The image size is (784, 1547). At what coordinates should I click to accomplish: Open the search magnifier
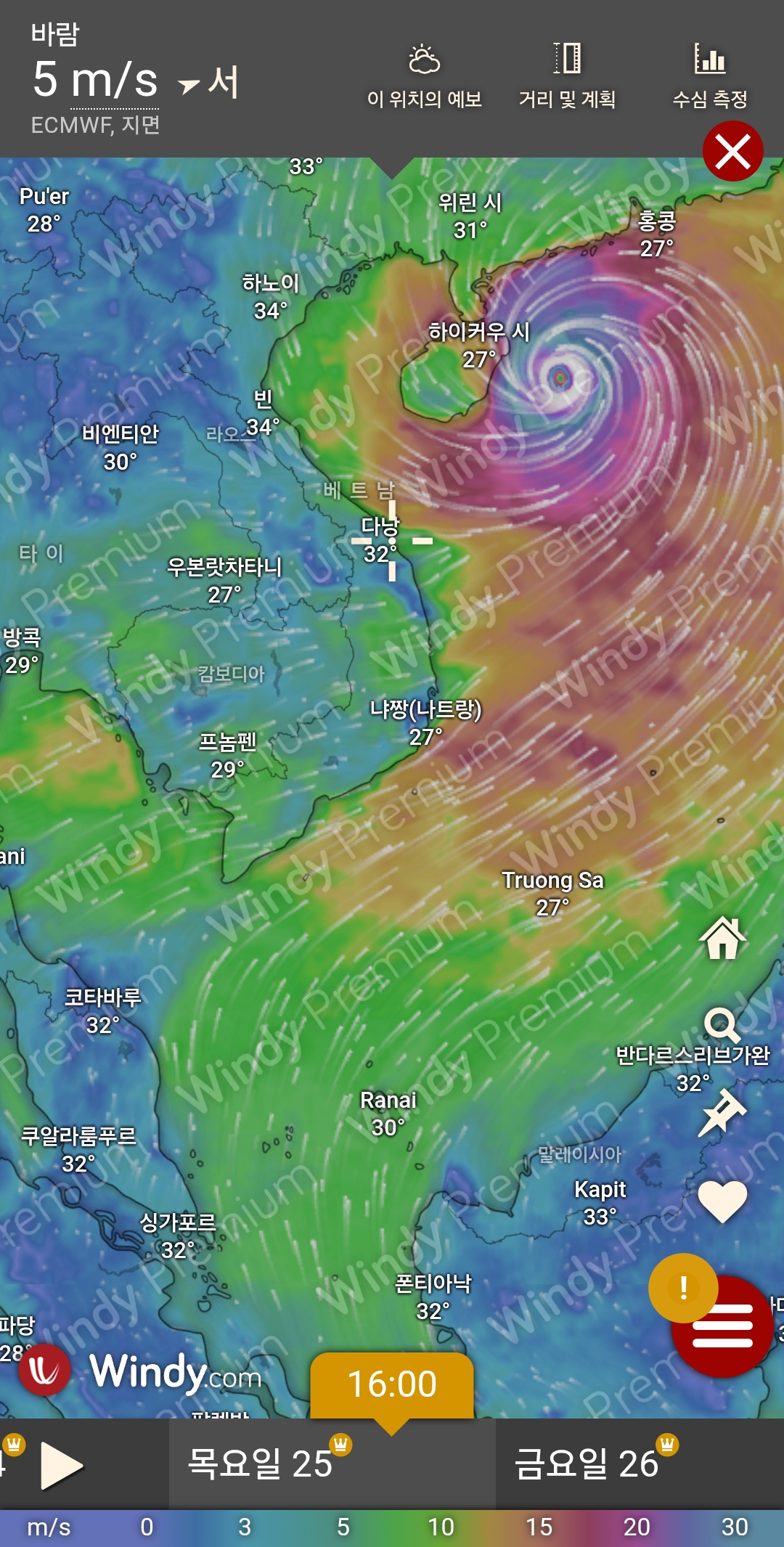click(722, 1025)
